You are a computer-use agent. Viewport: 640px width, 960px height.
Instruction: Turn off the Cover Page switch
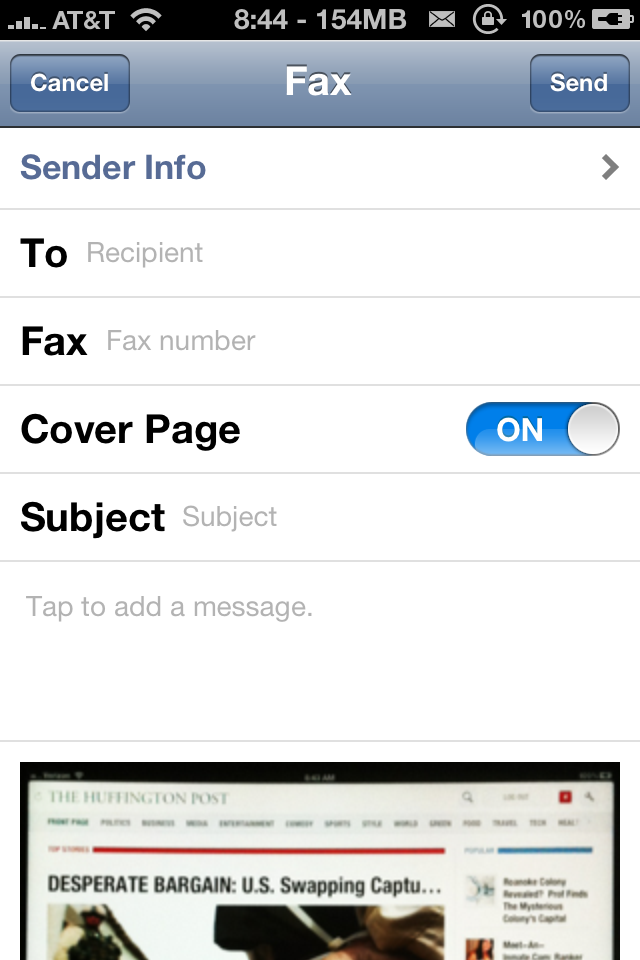click(542, 430)
